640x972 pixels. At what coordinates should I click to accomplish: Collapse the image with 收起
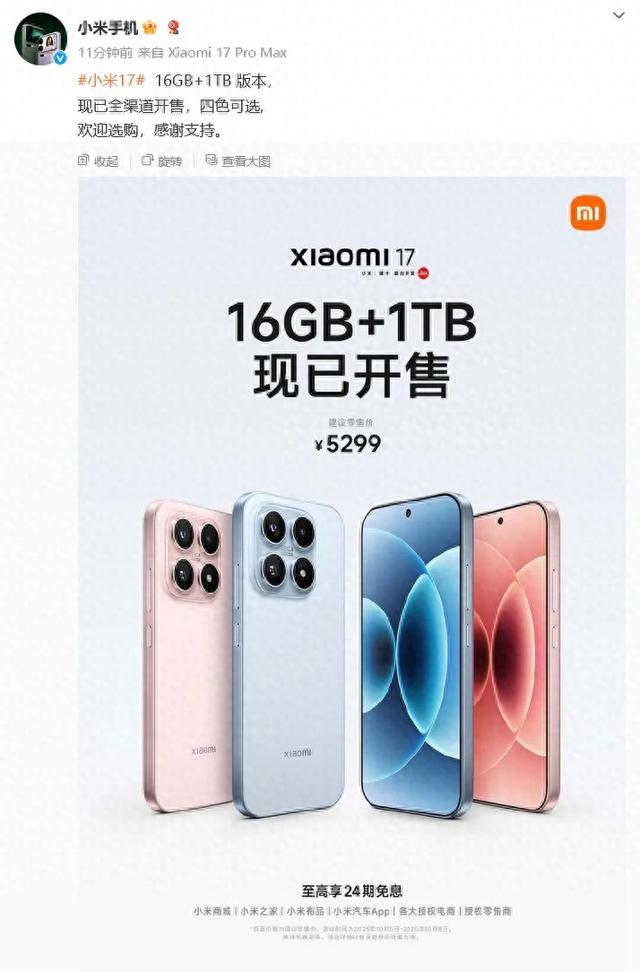98,161
